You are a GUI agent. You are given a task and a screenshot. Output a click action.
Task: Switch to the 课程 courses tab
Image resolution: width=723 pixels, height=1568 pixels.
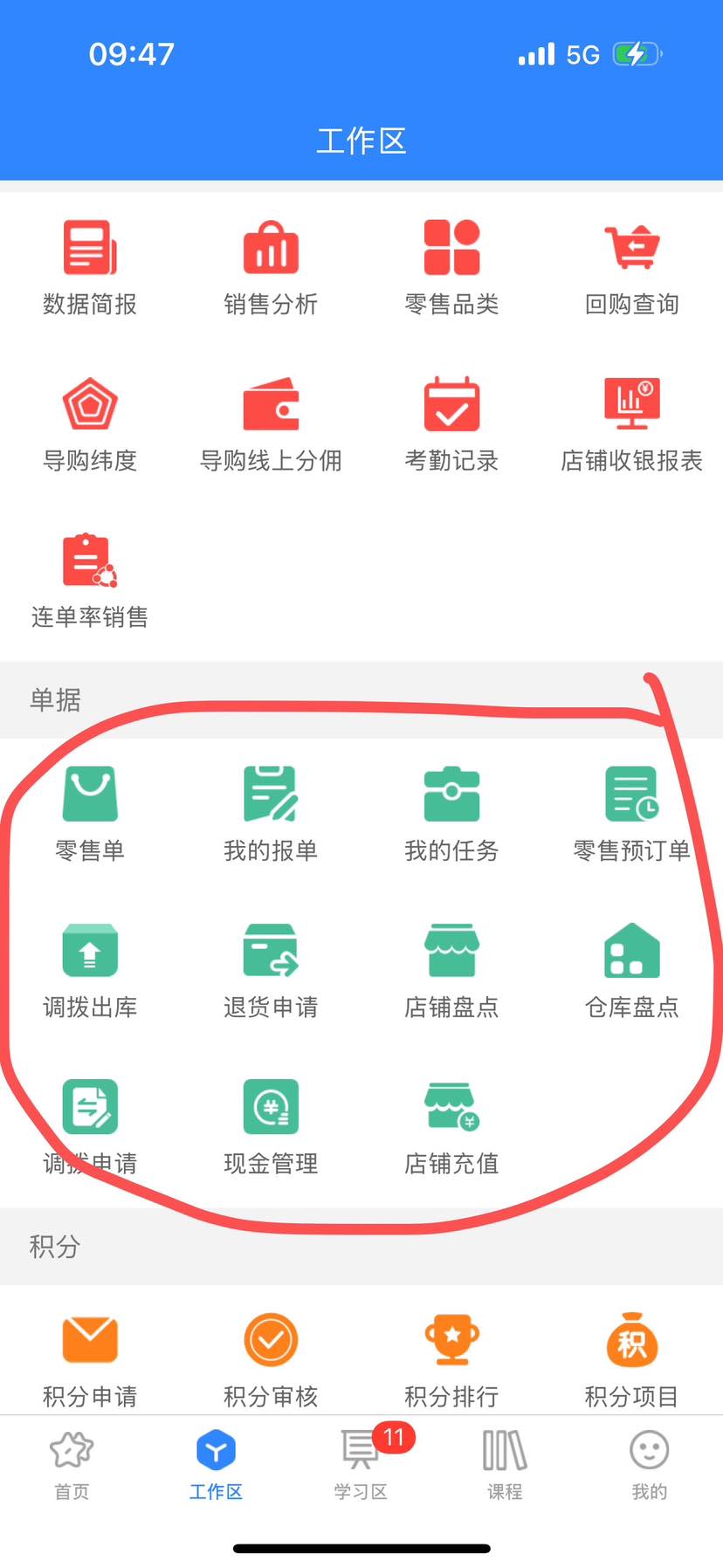[505, 1464]
